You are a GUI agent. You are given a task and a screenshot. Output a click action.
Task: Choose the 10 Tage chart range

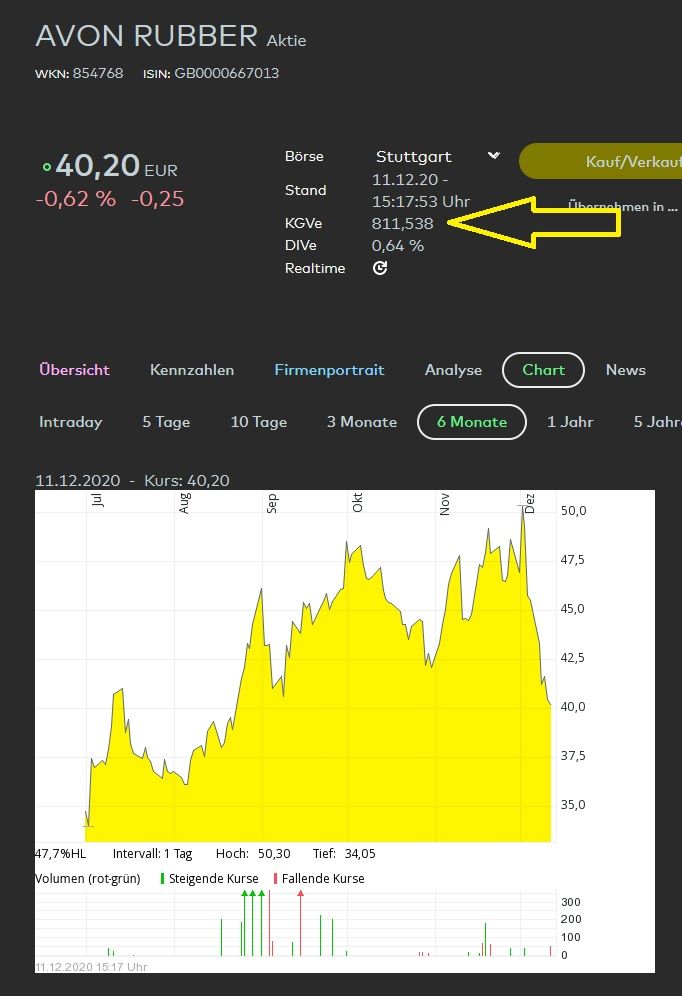[x=258, y=422]
